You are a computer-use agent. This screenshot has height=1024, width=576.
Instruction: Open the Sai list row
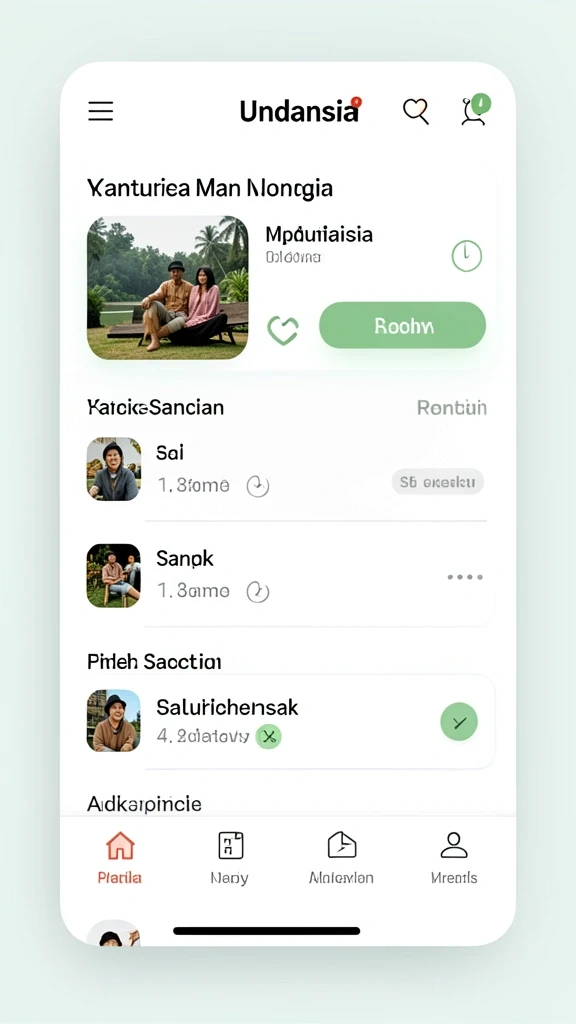tap(287, 470)
